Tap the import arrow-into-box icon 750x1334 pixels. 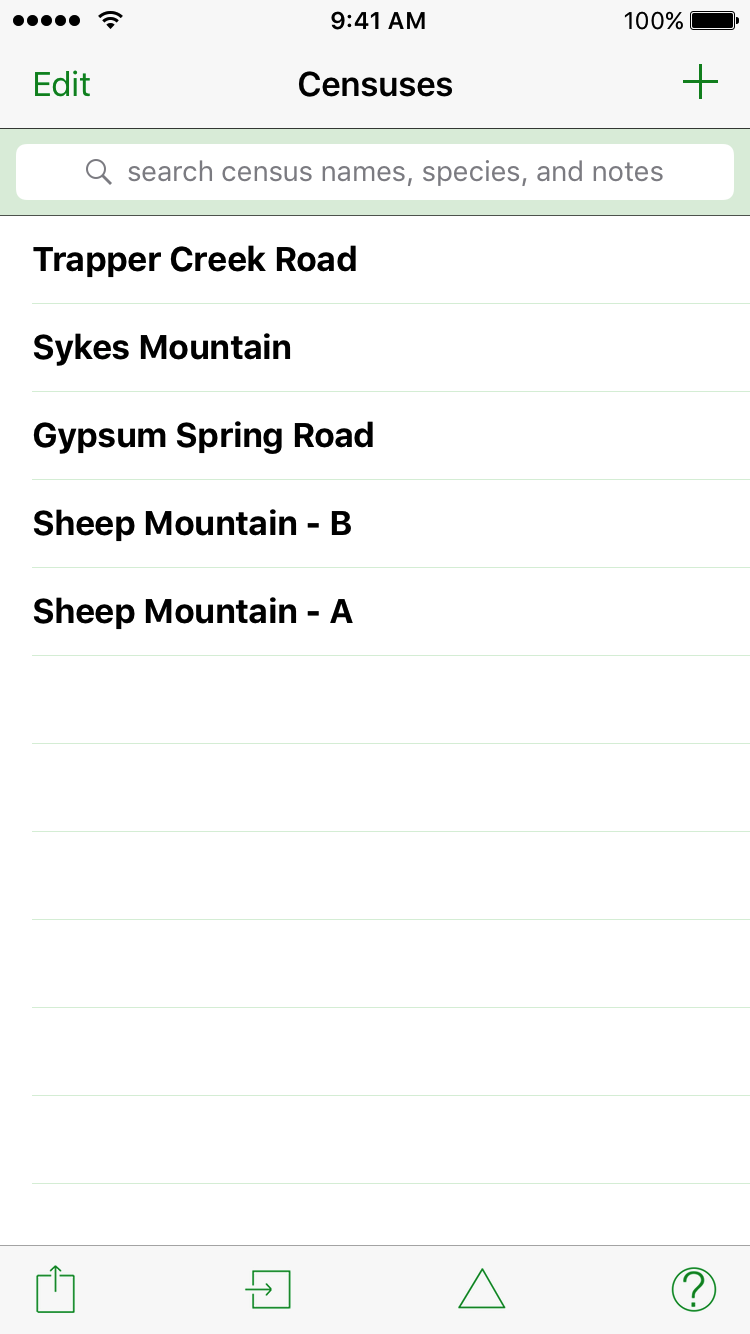coord(268,1289)
